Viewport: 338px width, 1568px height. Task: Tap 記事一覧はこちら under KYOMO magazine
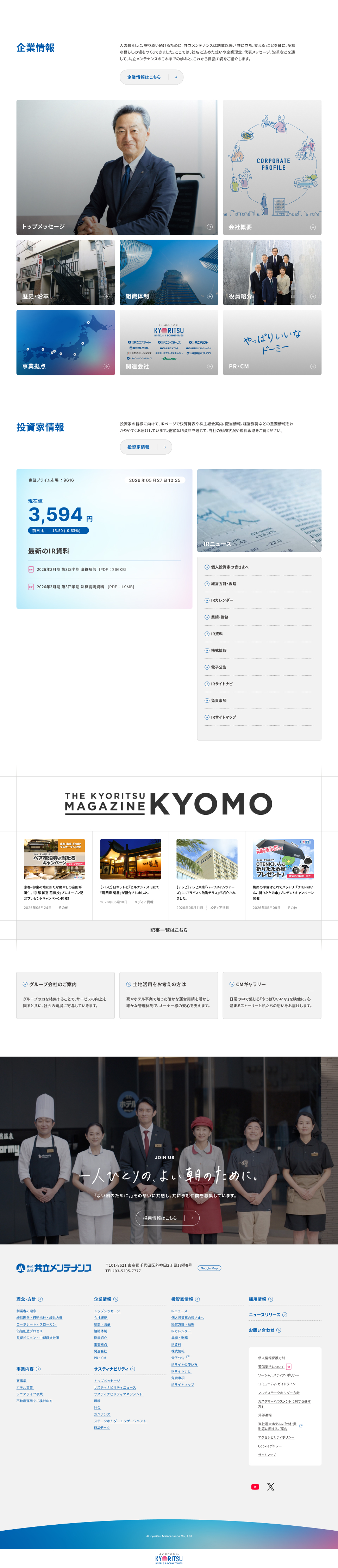[x=169, y=930]
